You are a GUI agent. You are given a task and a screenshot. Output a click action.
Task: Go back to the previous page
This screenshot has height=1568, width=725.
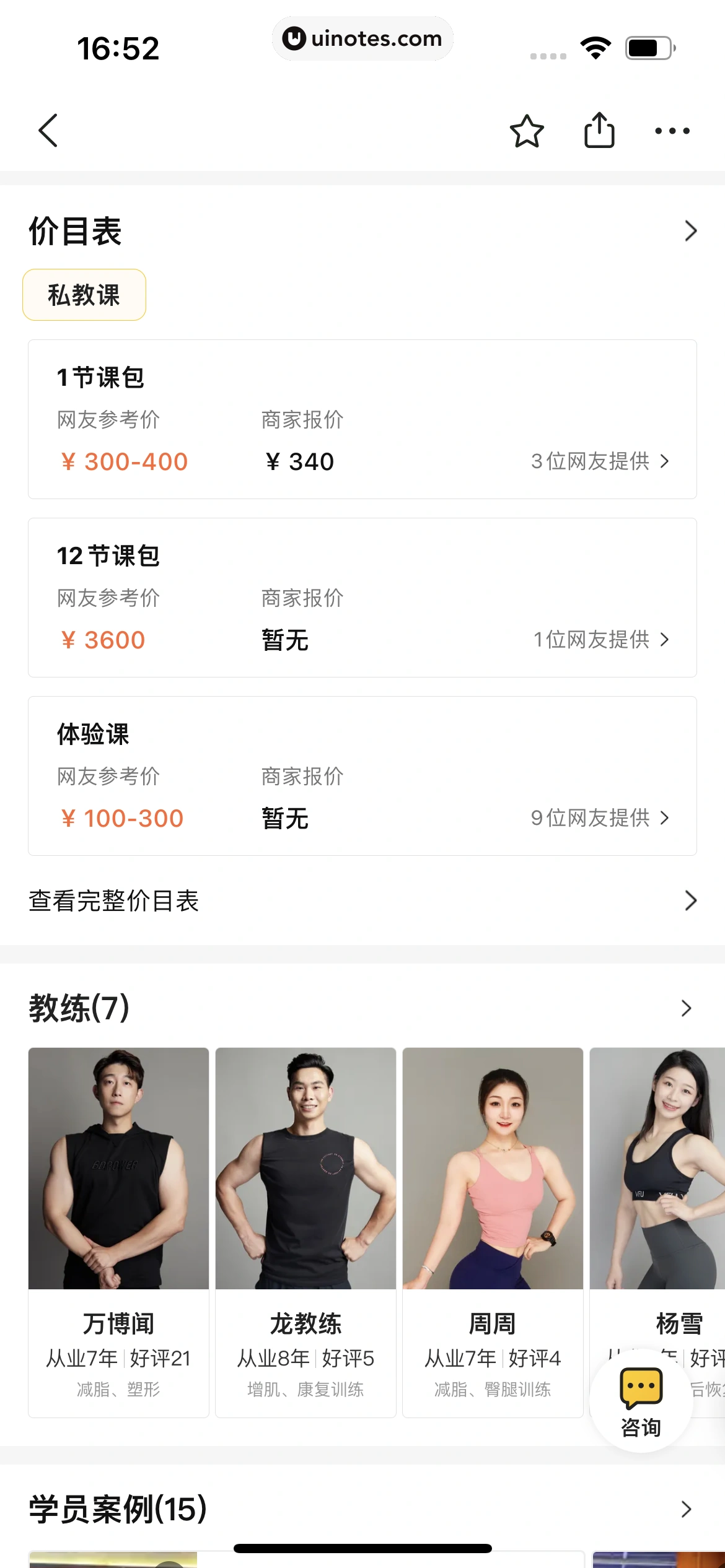48,131
